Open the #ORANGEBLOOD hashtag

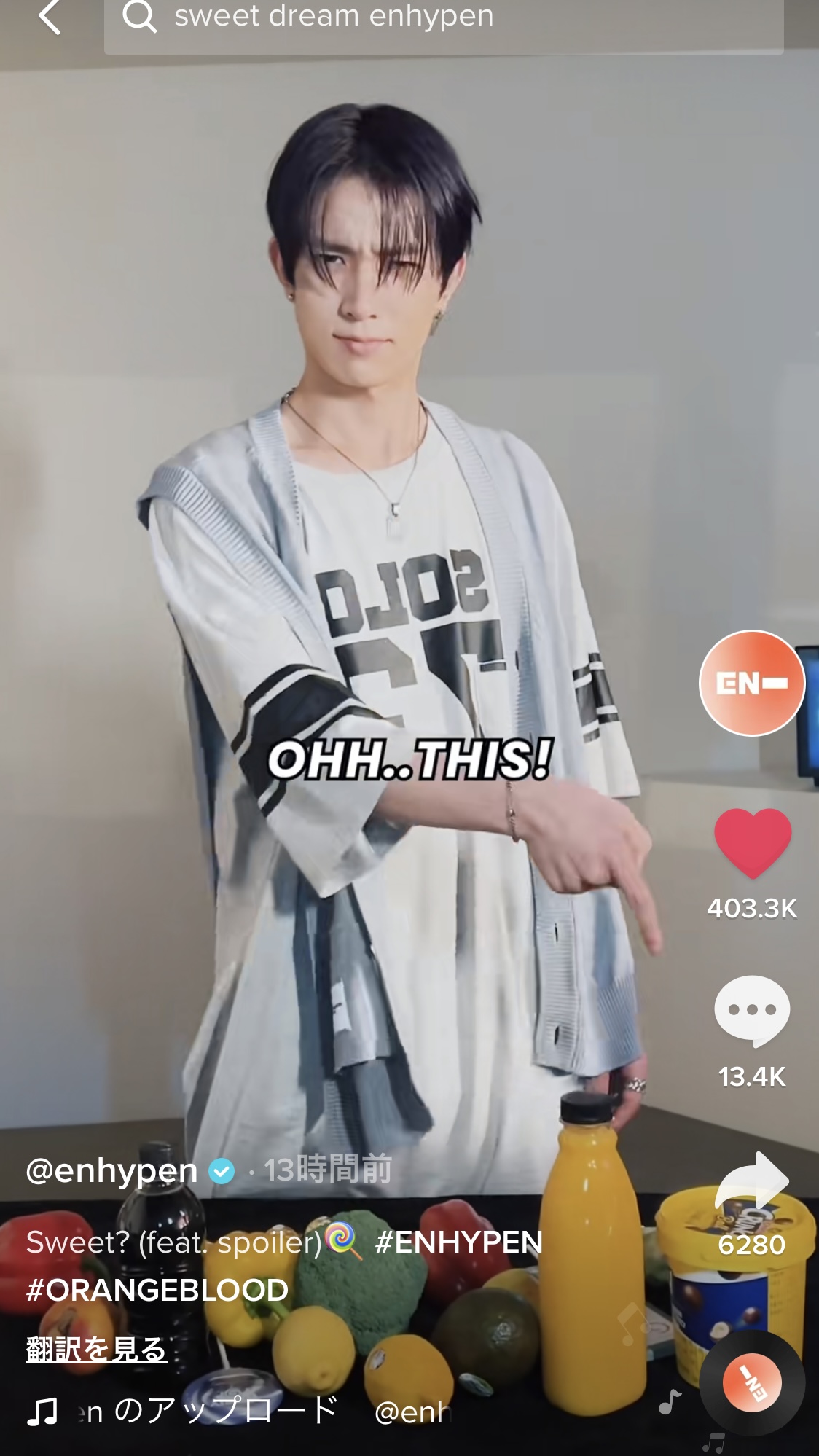tap(157, 1291)
